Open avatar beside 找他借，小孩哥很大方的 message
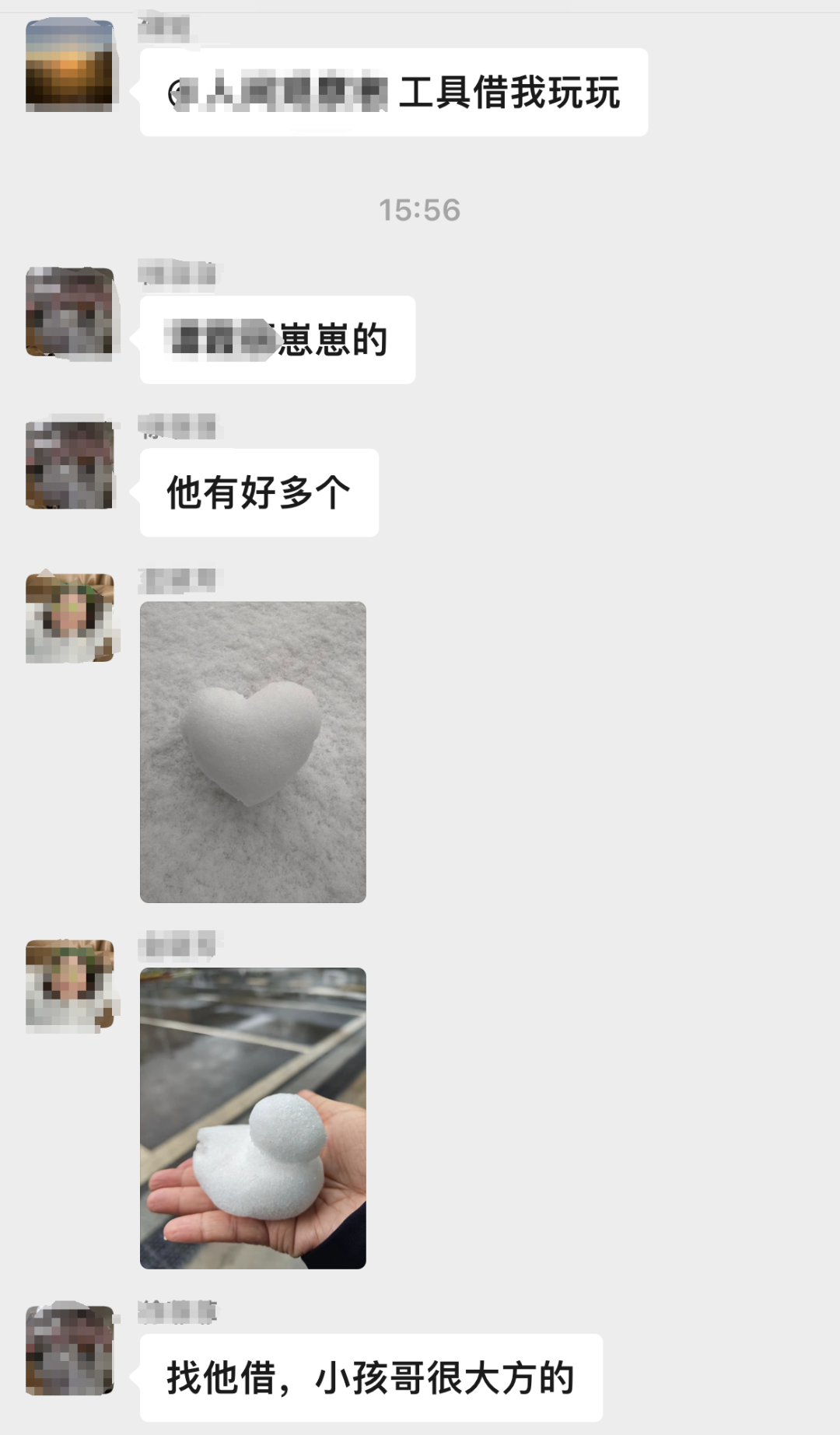This screenshot has width=840, height=1435. (70, 1350)
